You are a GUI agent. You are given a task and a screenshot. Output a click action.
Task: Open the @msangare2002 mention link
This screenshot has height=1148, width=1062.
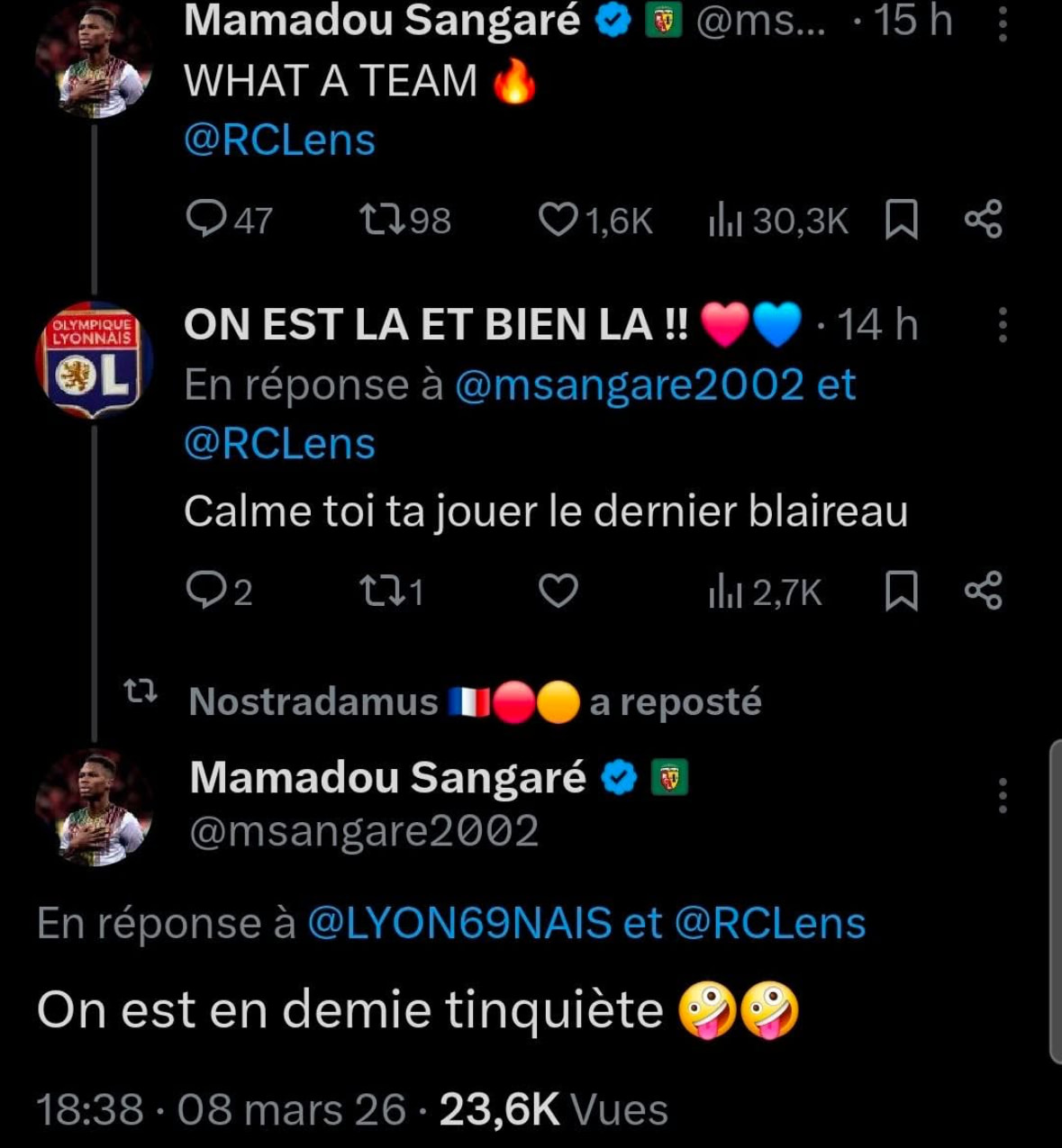(x=629, y=385)
